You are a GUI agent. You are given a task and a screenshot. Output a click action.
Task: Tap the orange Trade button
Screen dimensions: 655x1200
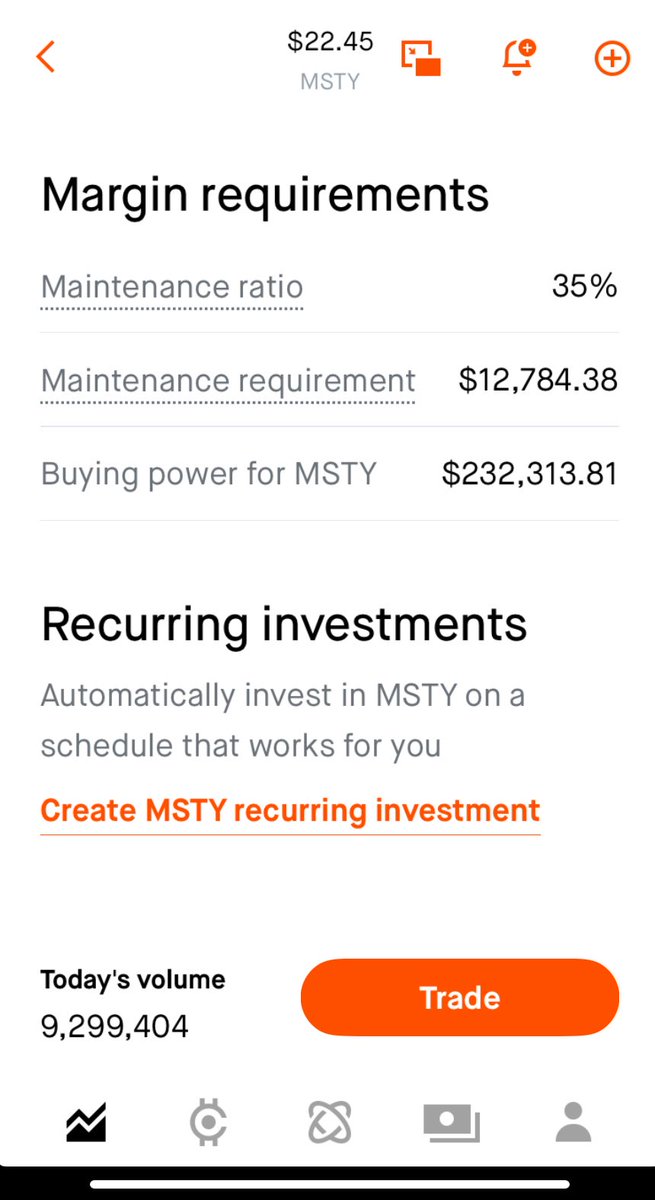[x=460, y=997]
